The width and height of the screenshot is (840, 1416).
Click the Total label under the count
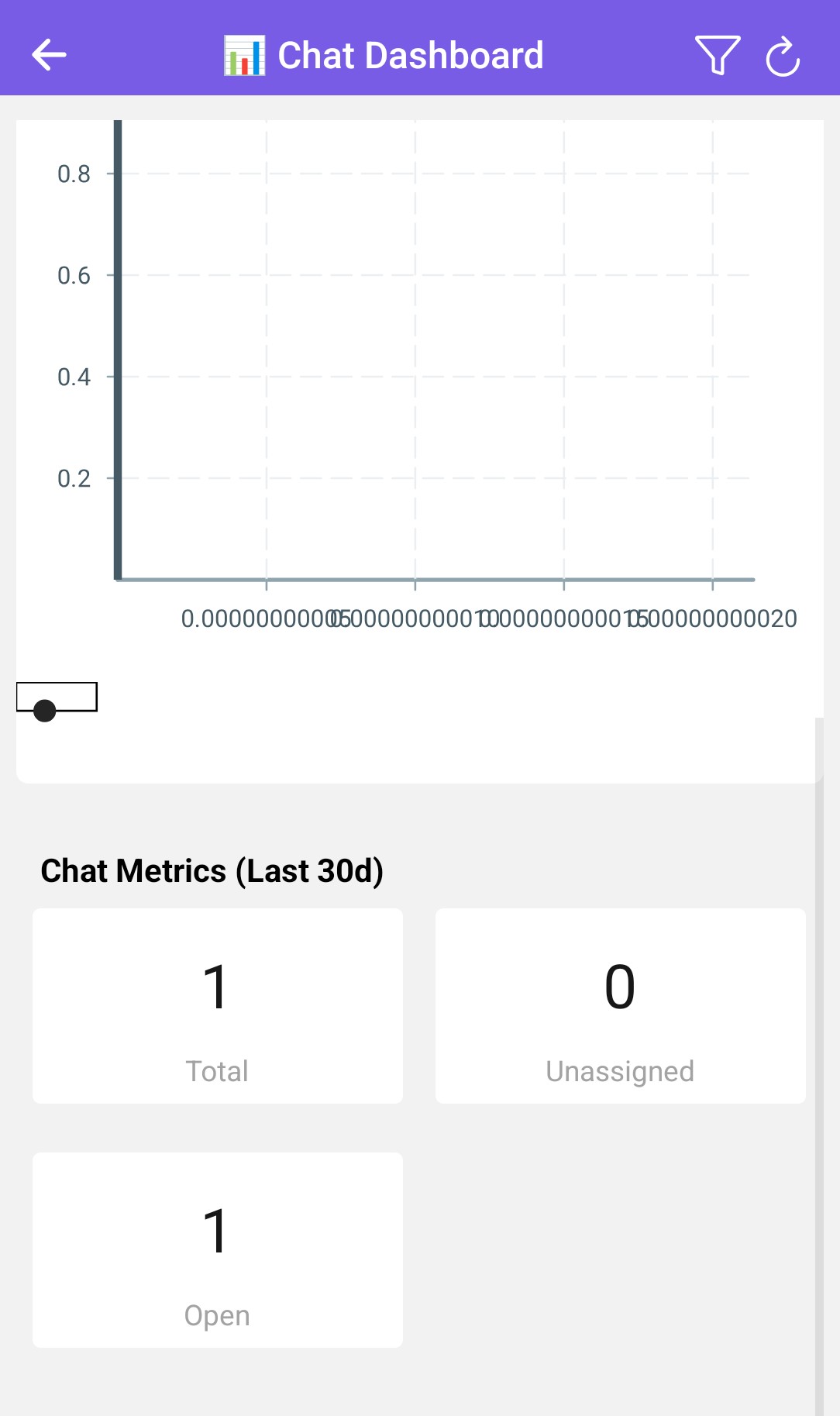[217, 1071]
